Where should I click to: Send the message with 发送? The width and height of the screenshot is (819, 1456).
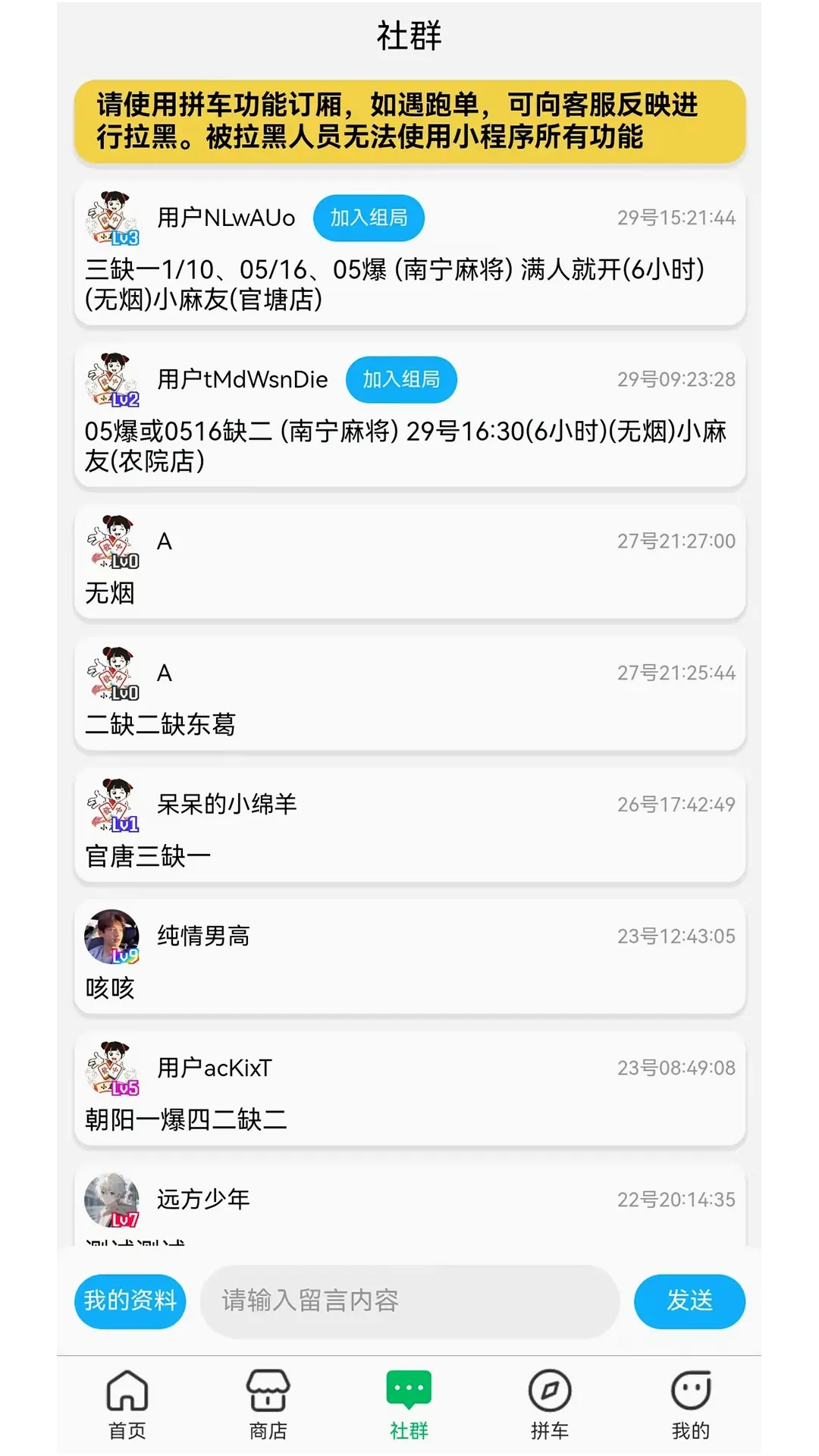[x=689, y=1301]
